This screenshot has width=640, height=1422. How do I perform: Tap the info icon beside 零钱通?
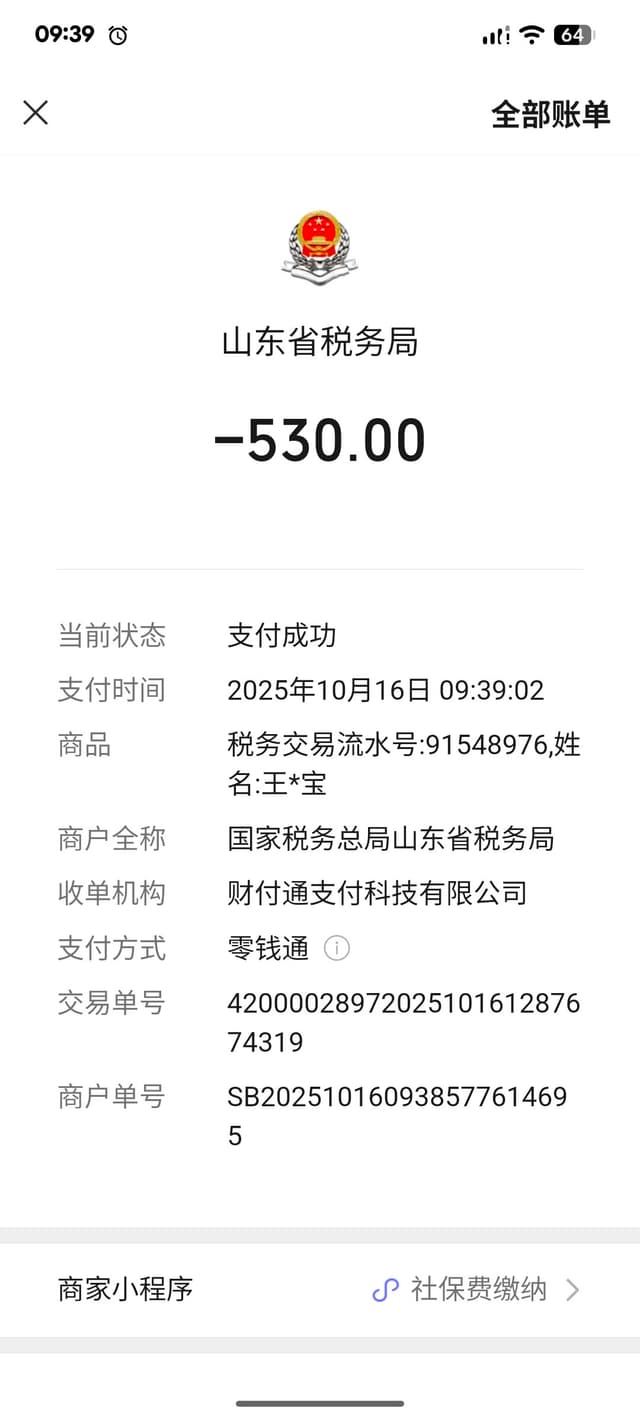click(x=337, y=948)
